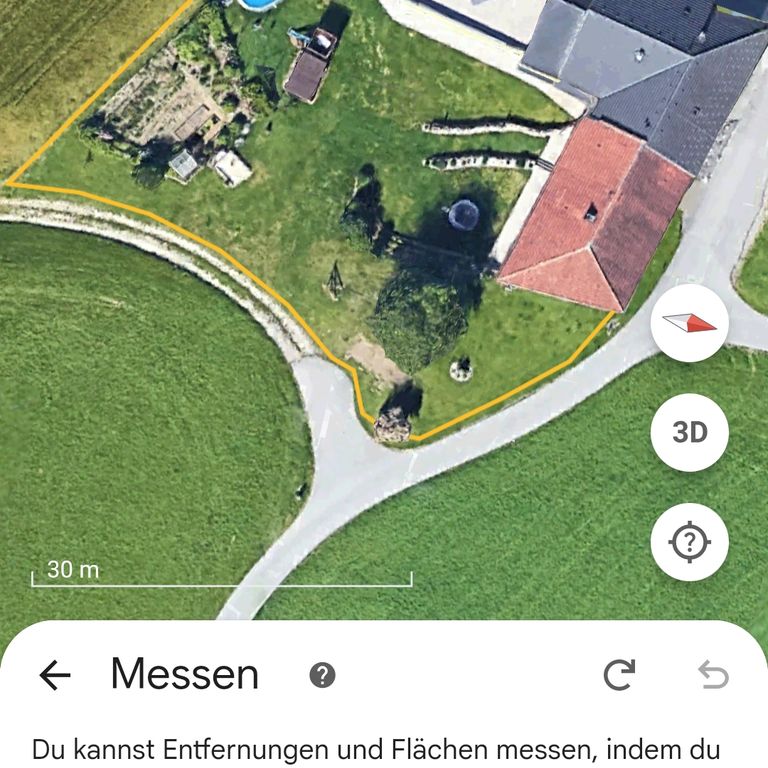Image resolution: width=768 pixels, height=768 pixels.
Task: Reset map orientation with the compass
Action: point(689,323)
